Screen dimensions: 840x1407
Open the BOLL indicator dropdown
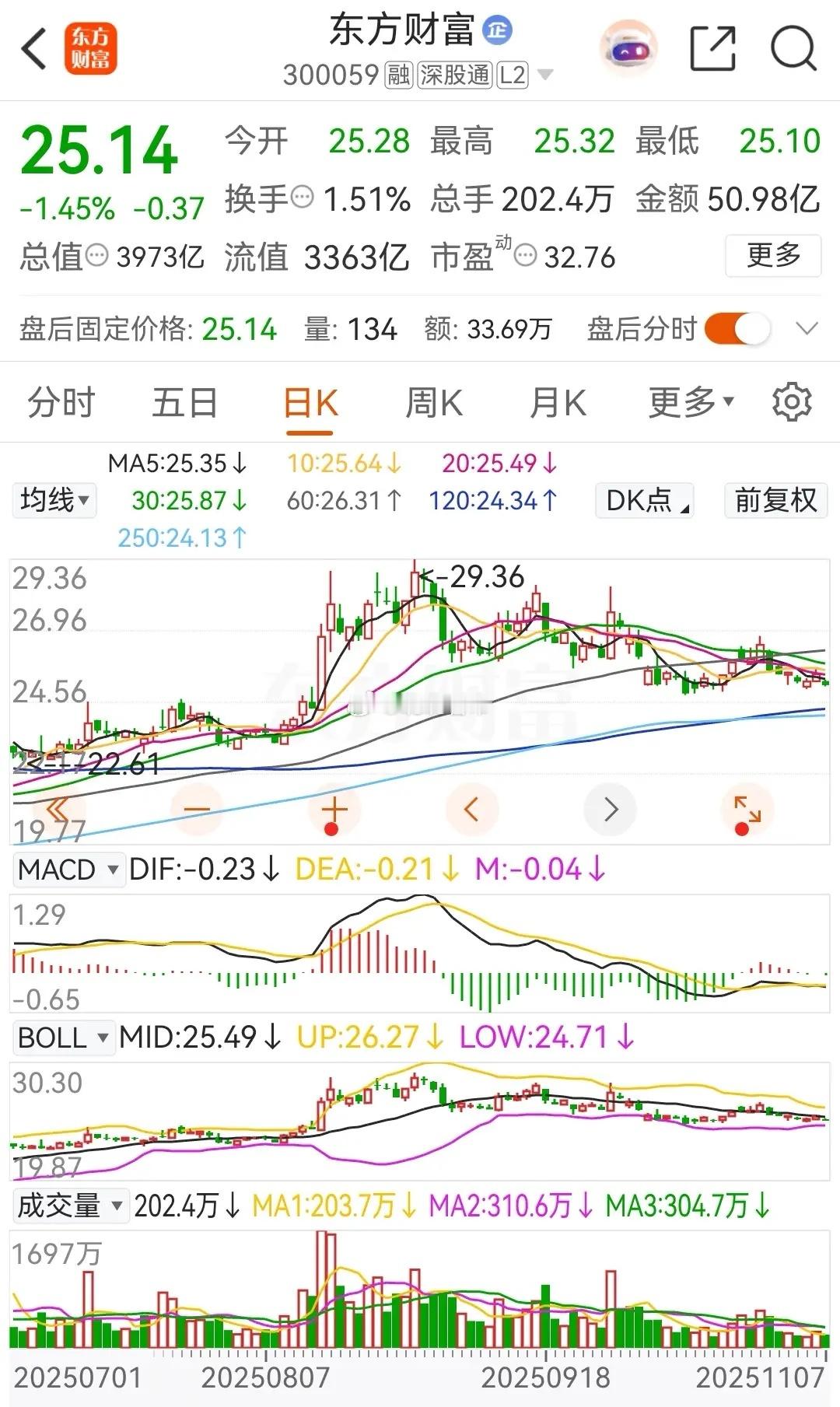tap(63, 1038)
